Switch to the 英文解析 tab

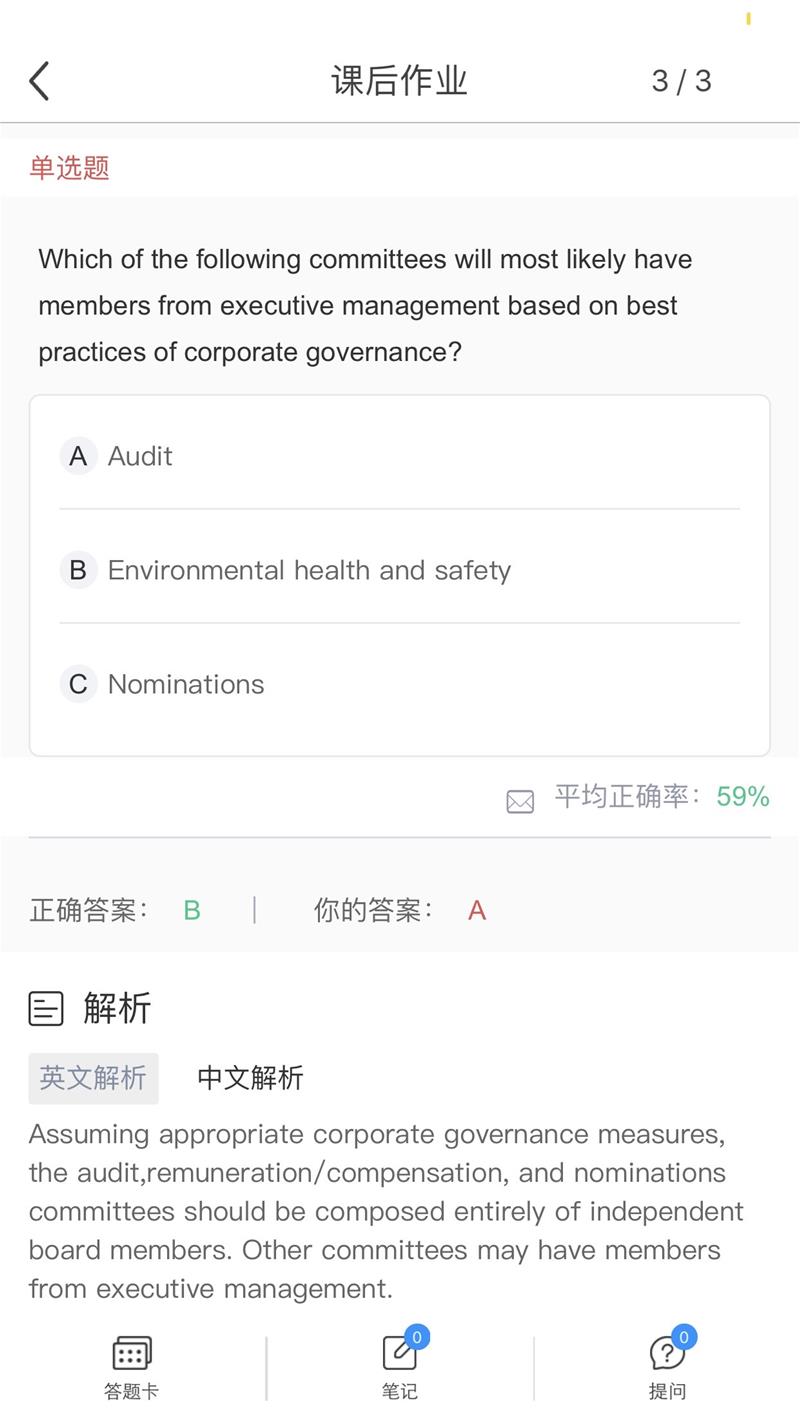coord(93,1078)
